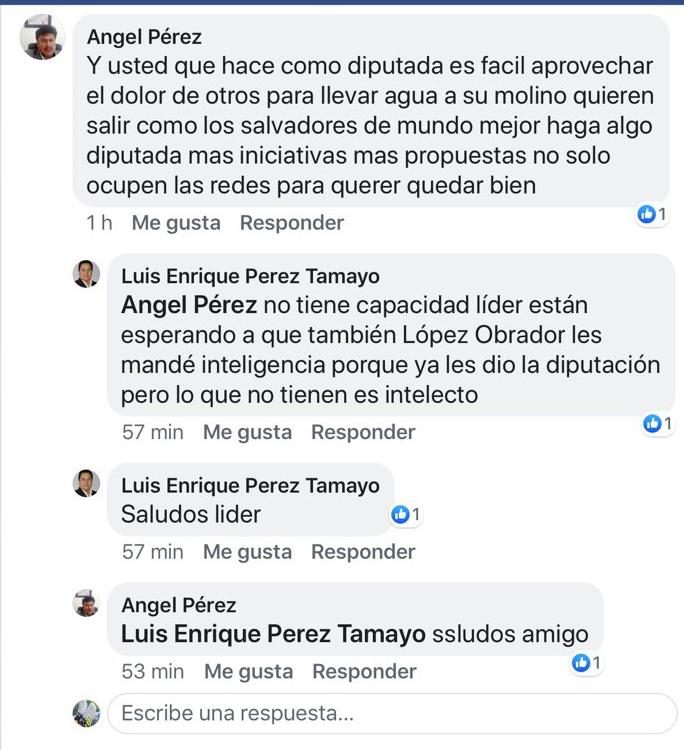Tap the bold 'Angel Pérez' mention in reply
The width and height of the screenshot is (684, 750).
click(x=189, y=304)
